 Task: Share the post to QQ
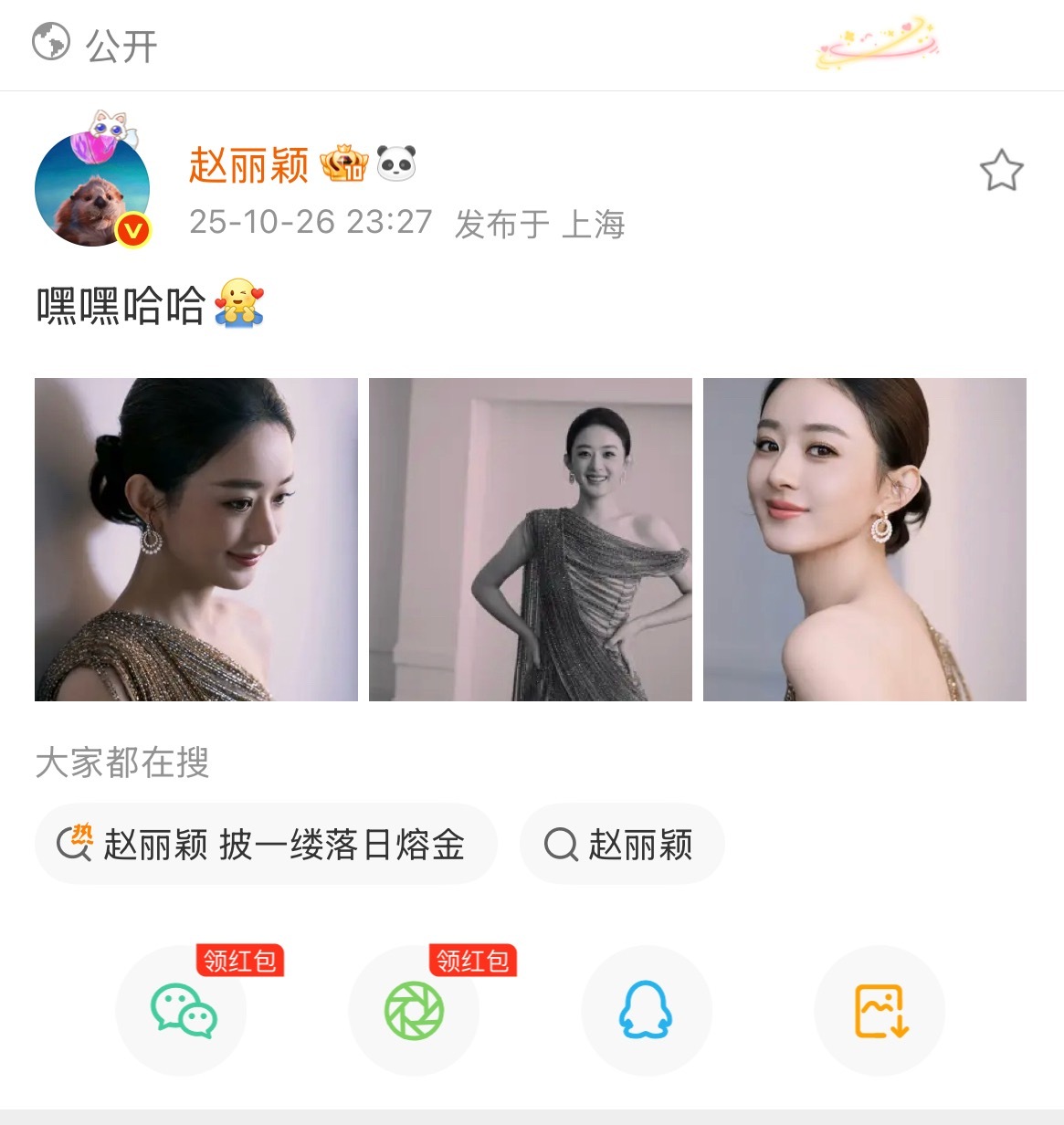pyautogui.click(x=646, y=1011)
